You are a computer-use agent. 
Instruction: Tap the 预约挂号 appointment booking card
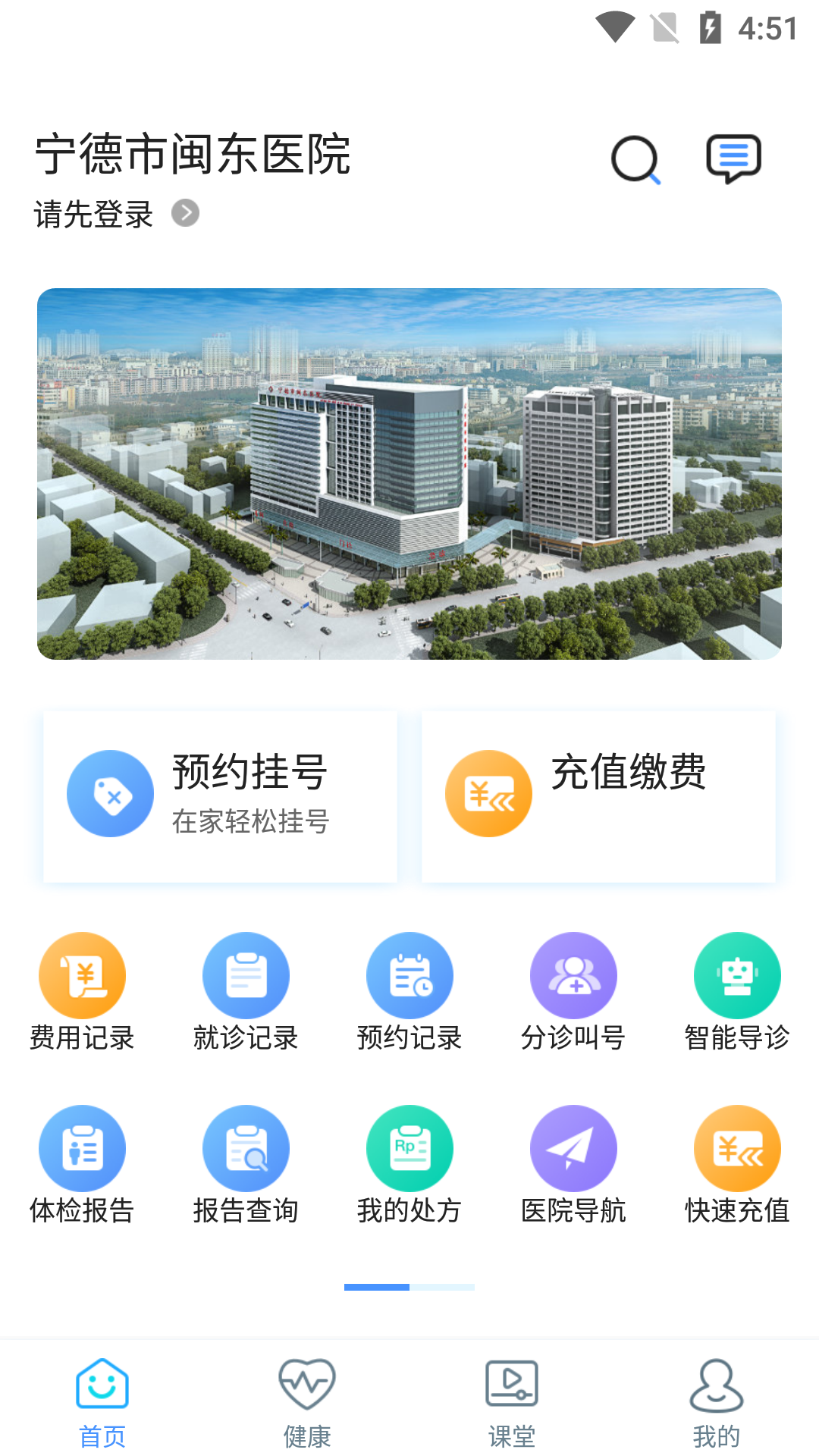221,793
